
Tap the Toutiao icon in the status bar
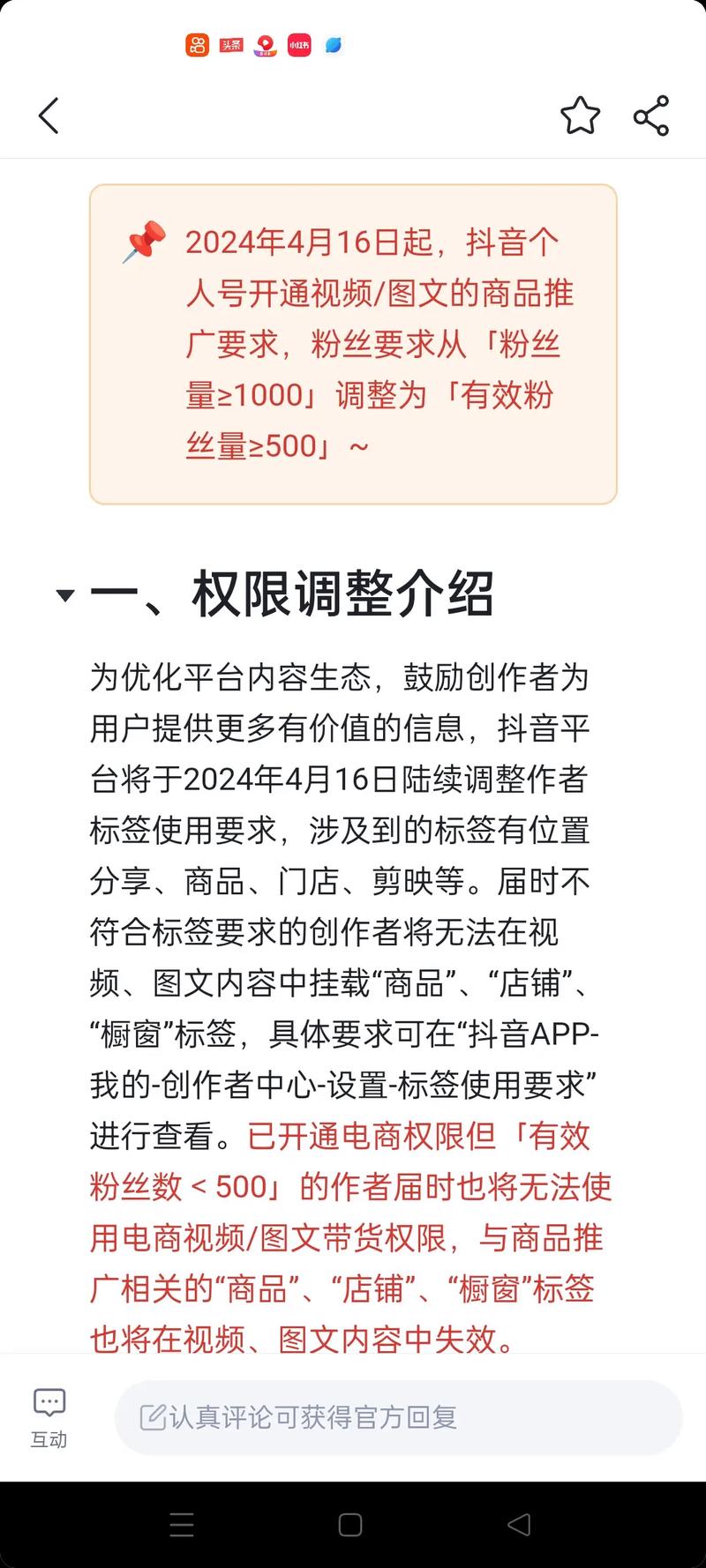pyautogui.click(x=231, y=45)
